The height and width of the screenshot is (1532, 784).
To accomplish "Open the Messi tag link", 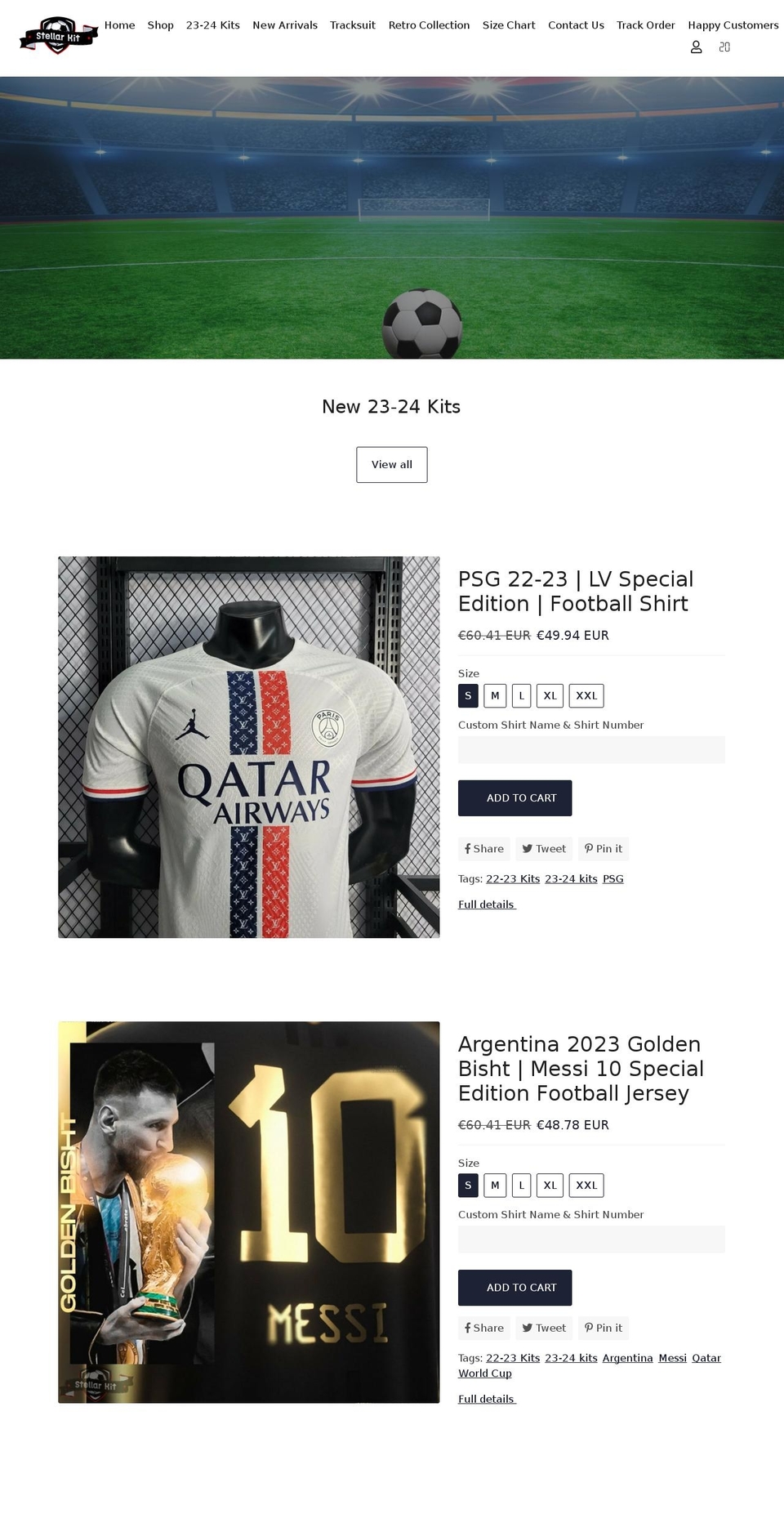I will (672, 1358).
